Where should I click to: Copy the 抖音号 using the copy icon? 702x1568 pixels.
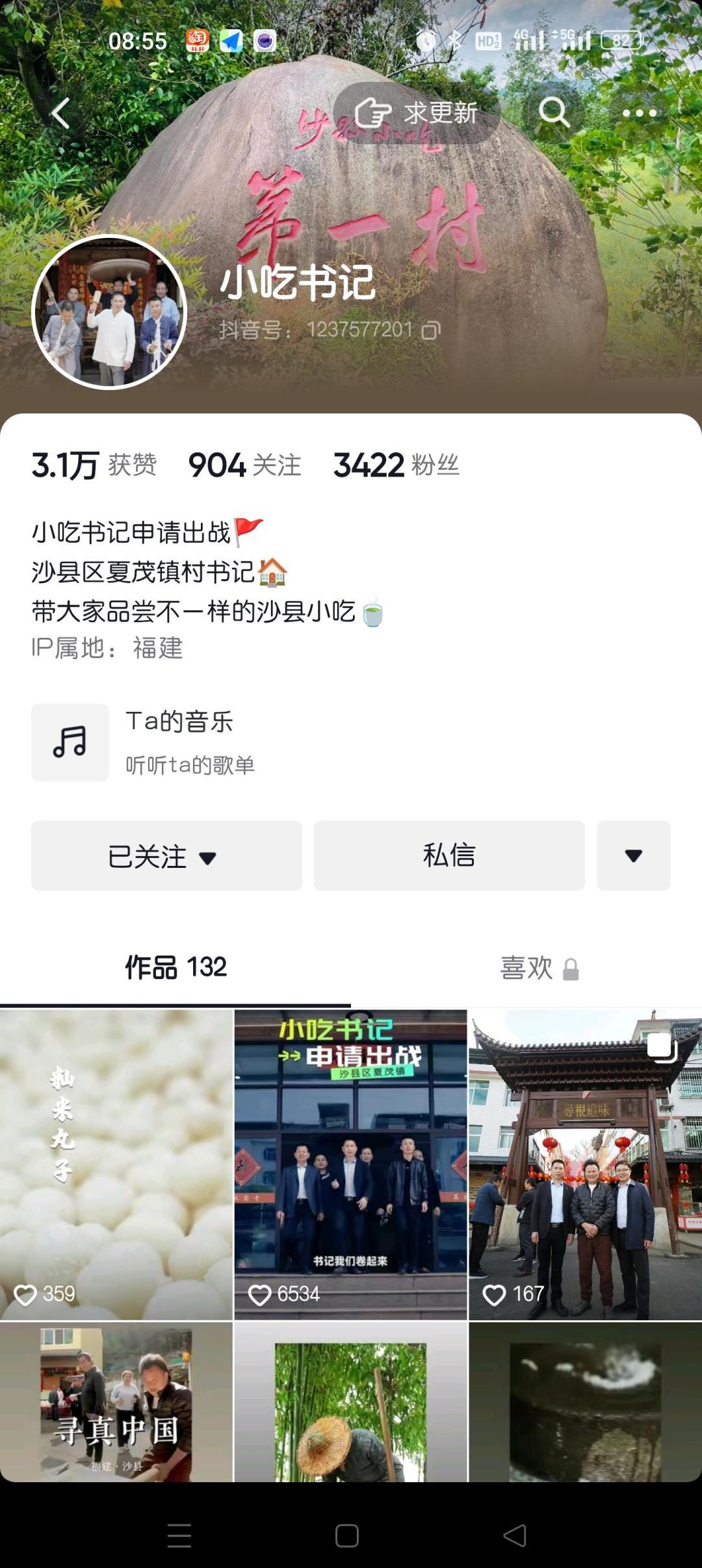point(431,331)
